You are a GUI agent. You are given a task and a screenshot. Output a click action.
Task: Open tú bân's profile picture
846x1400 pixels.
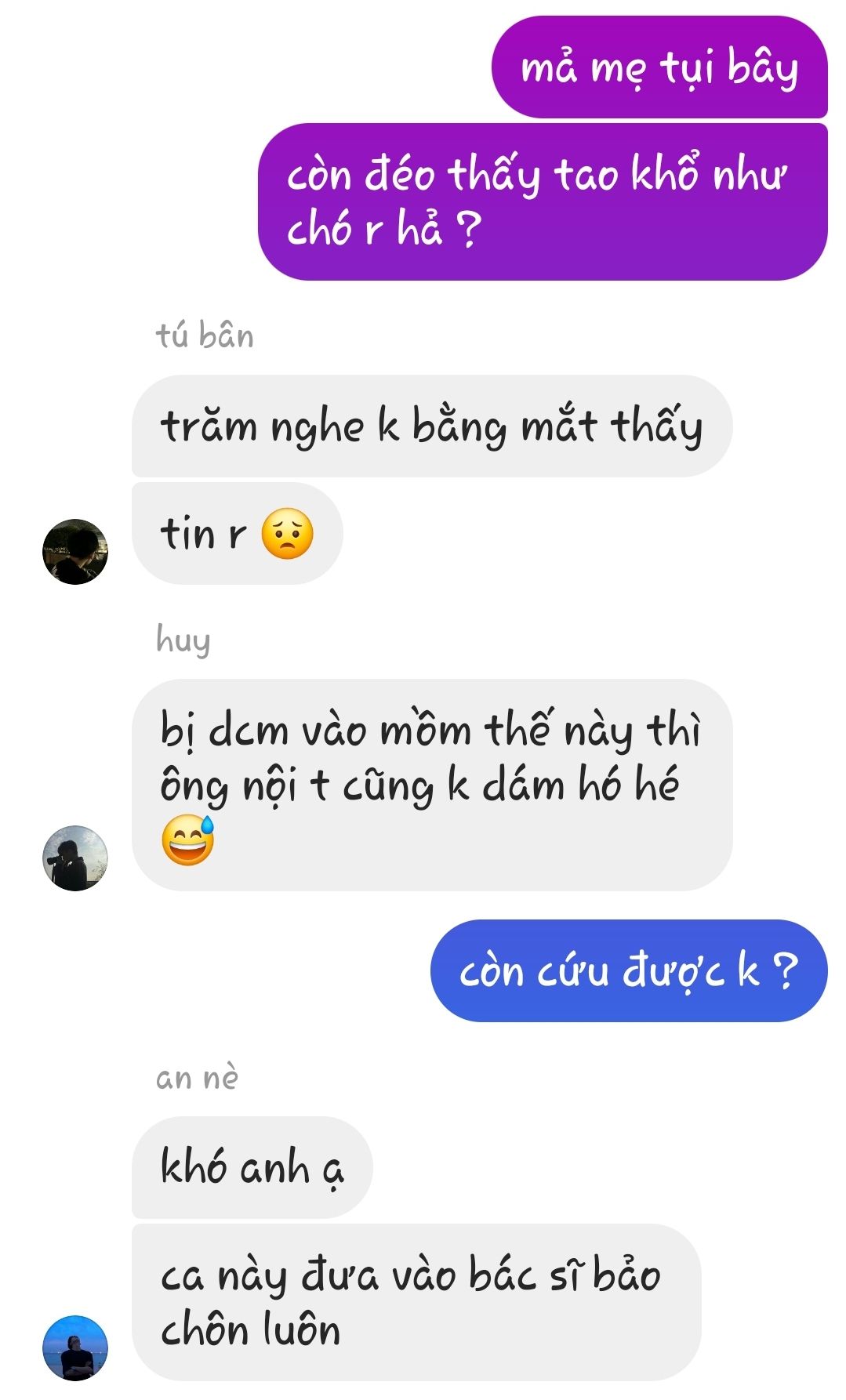75,552
